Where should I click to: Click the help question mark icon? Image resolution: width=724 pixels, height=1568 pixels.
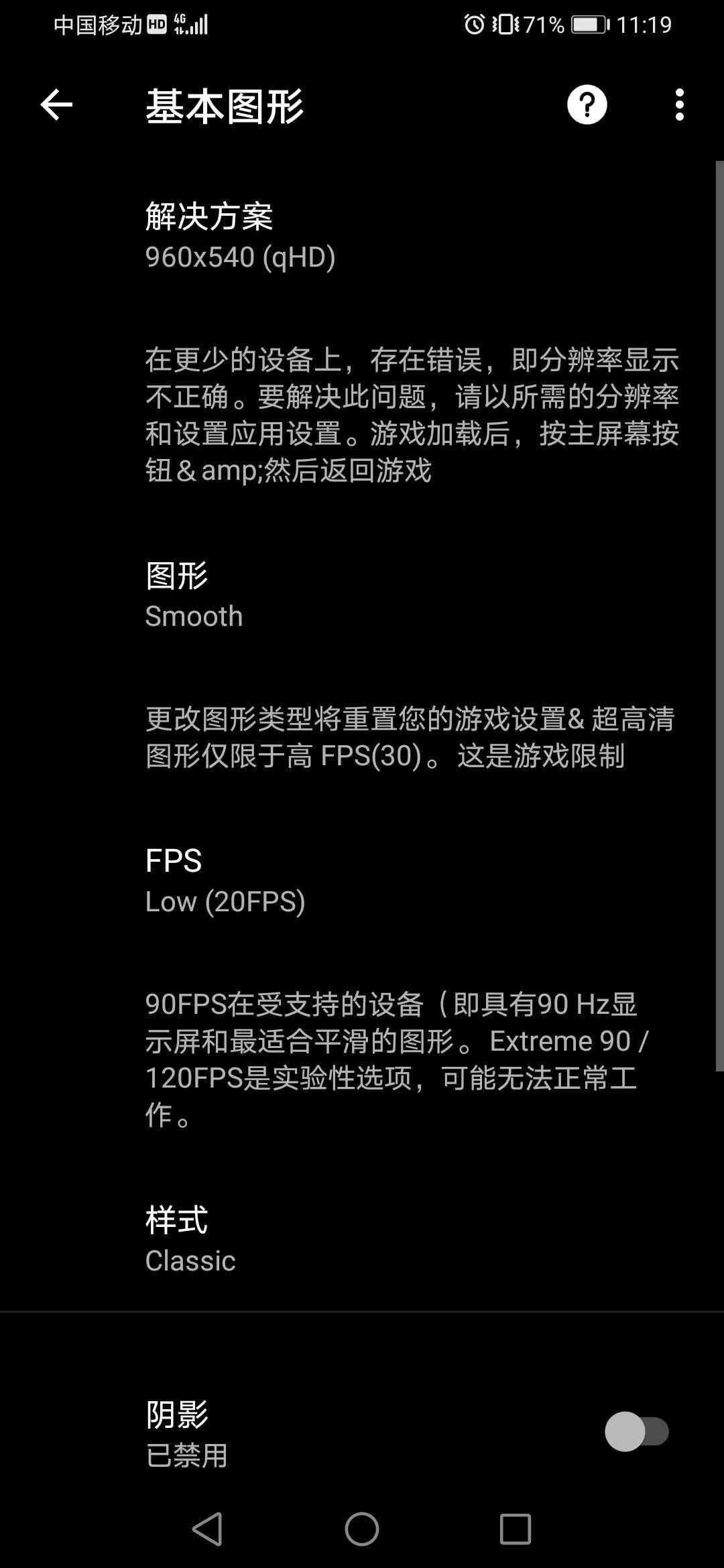tap(587, 105)
